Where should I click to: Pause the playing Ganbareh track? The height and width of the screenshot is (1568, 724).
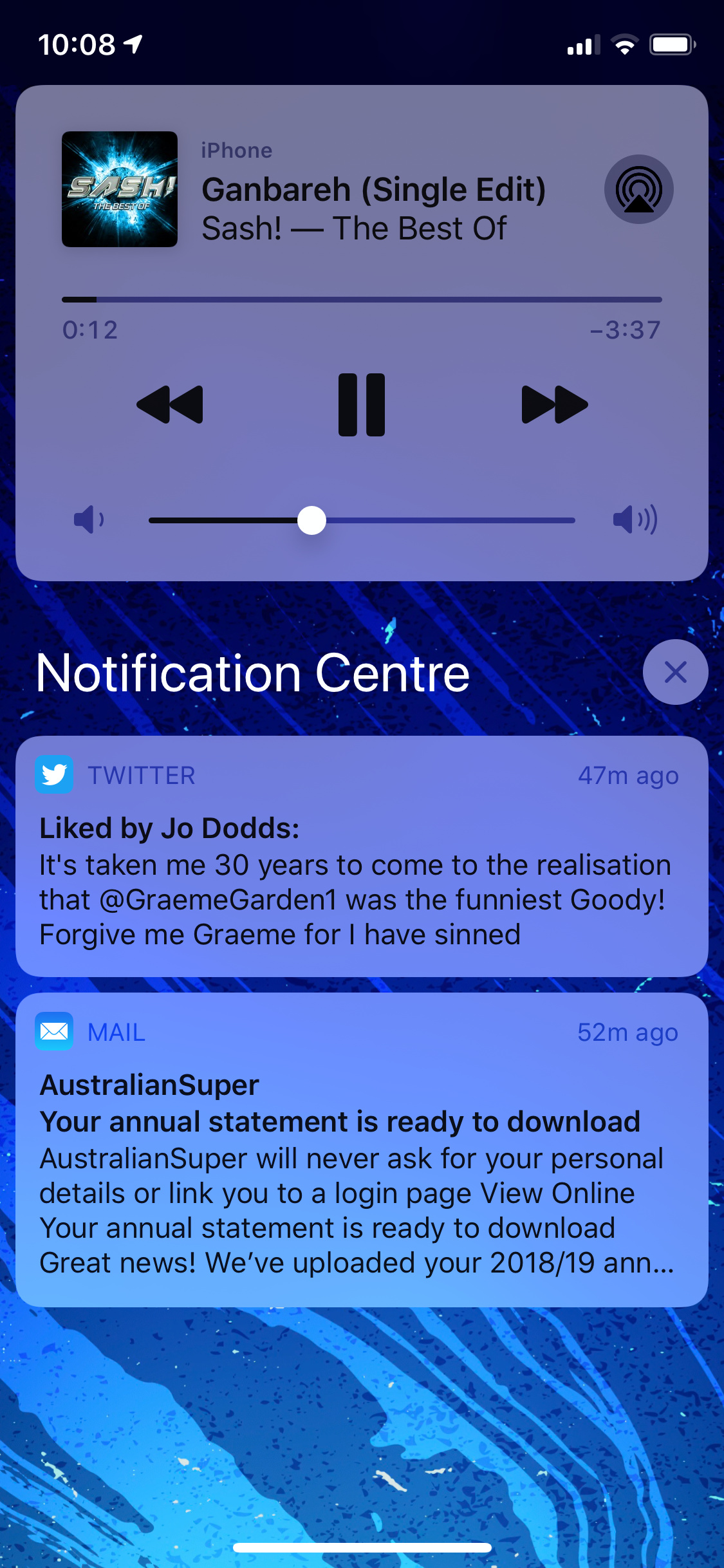362,405
